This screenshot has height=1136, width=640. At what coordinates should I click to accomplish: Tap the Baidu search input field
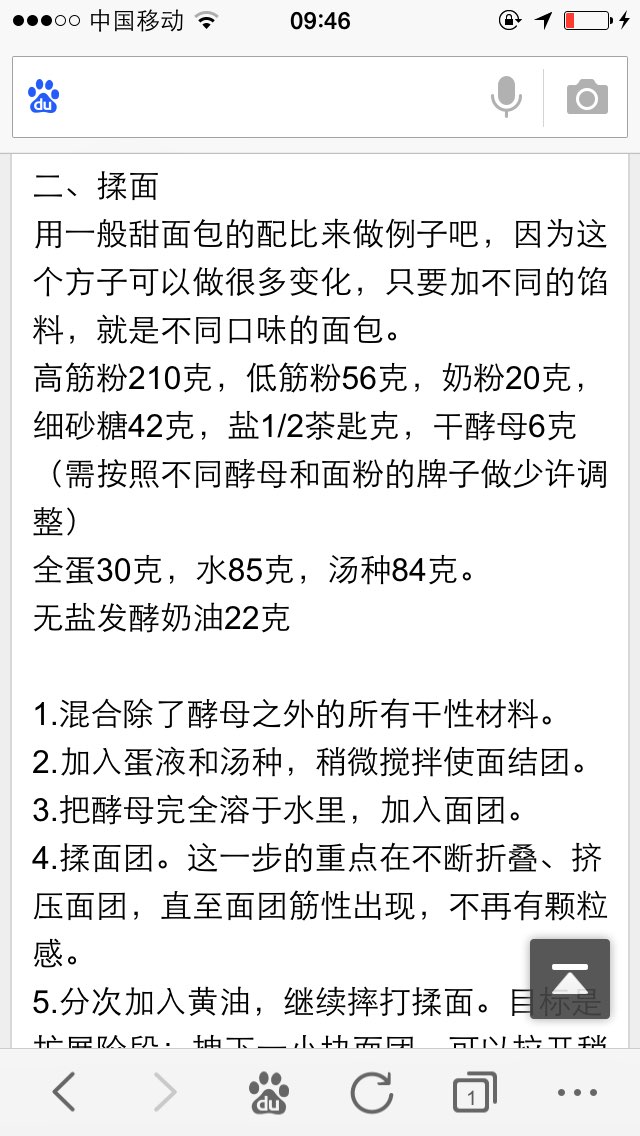point(268,97)
